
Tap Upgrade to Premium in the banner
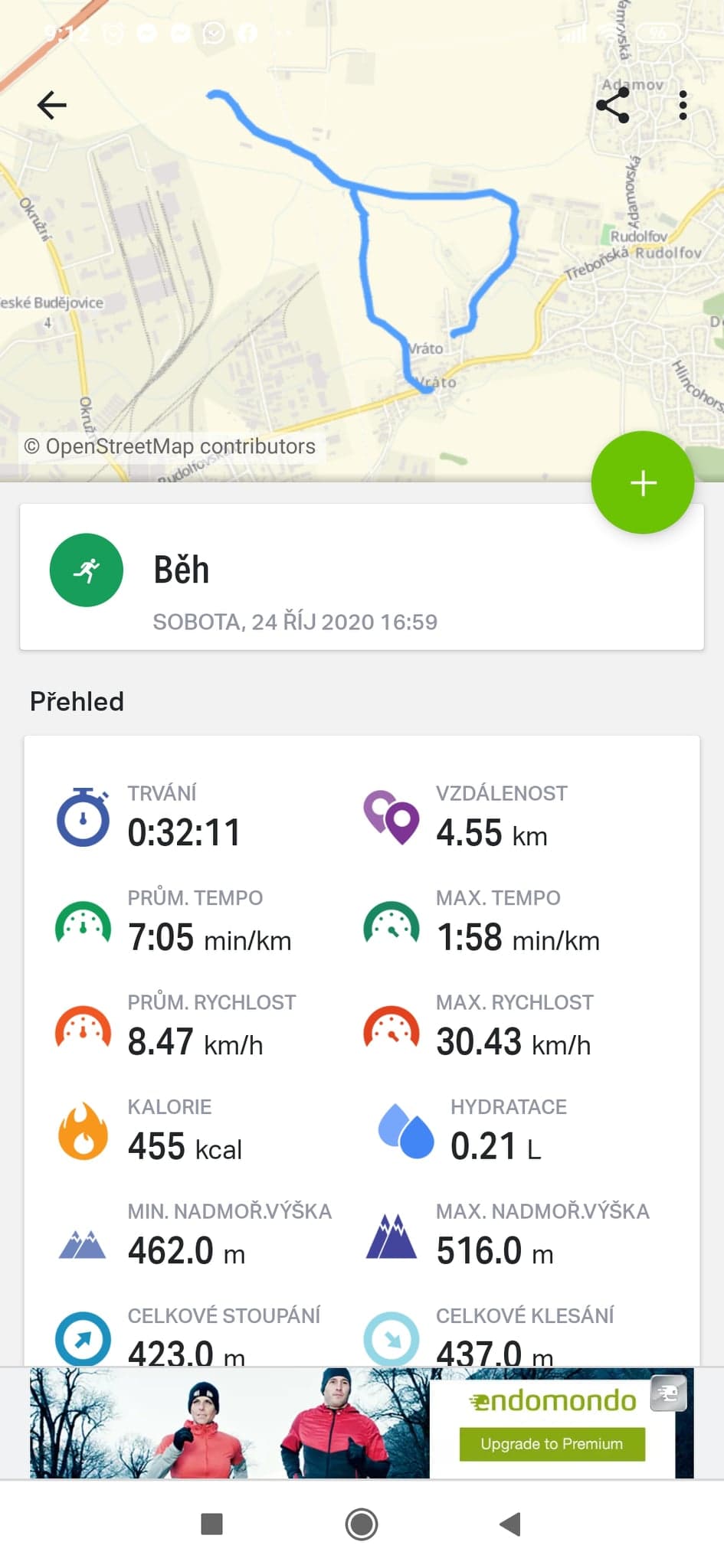click(552, 1444)
